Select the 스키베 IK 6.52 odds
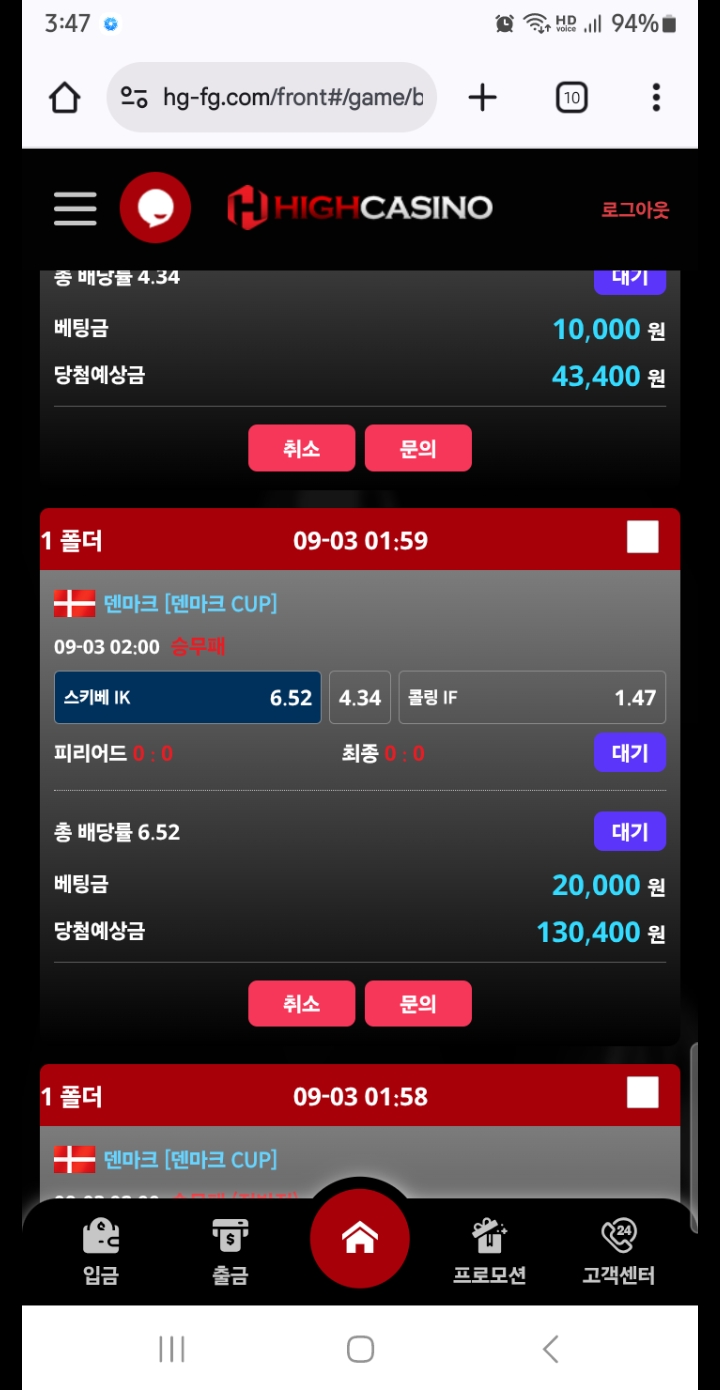 [x=187, y=697]
